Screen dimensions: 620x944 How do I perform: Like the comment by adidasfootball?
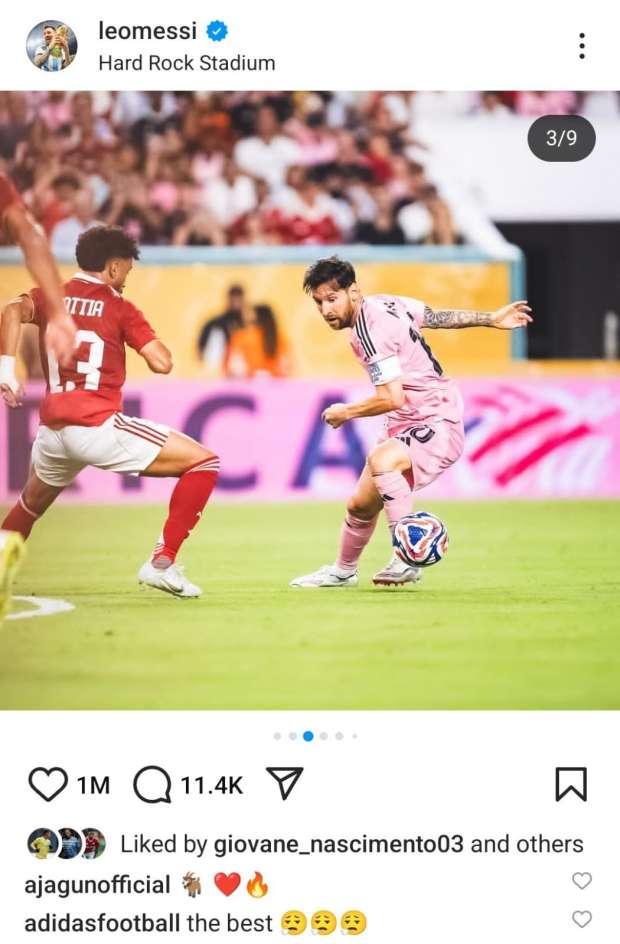point(581,919)
